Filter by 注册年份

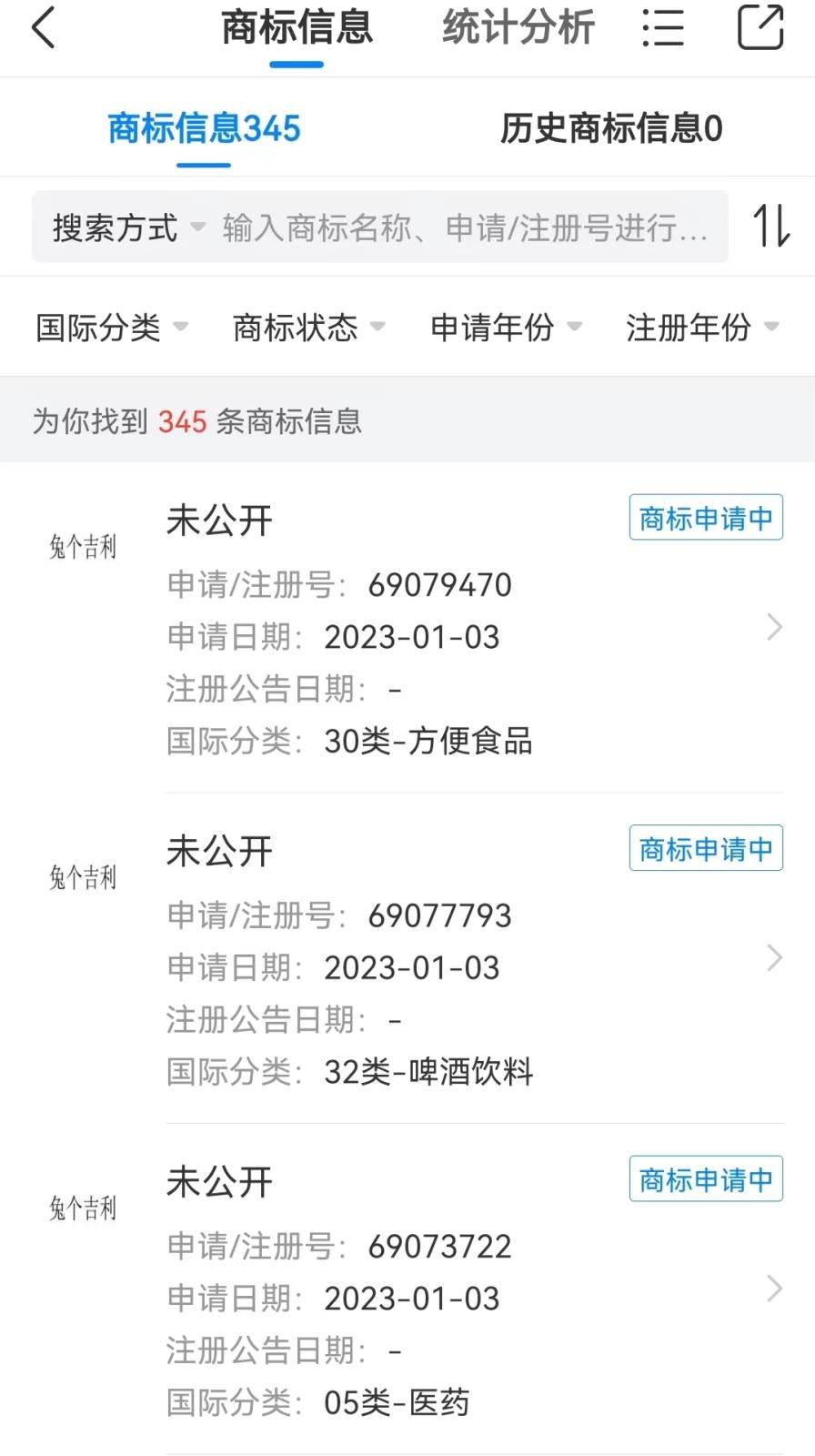click(x=701, y=327)
